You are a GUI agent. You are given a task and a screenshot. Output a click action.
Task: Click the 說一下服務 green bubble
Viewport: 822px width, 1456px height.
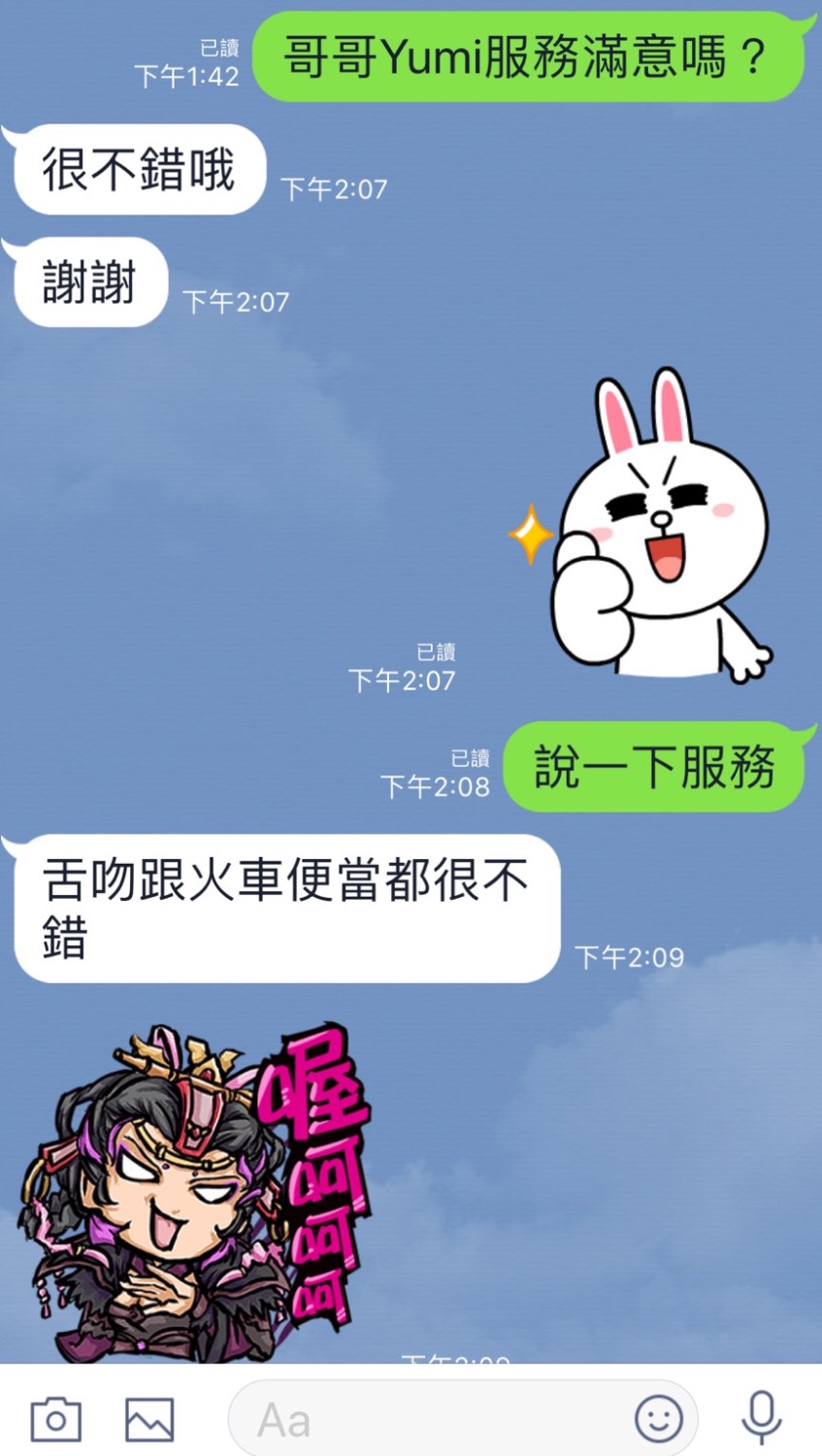coord(656,767)
